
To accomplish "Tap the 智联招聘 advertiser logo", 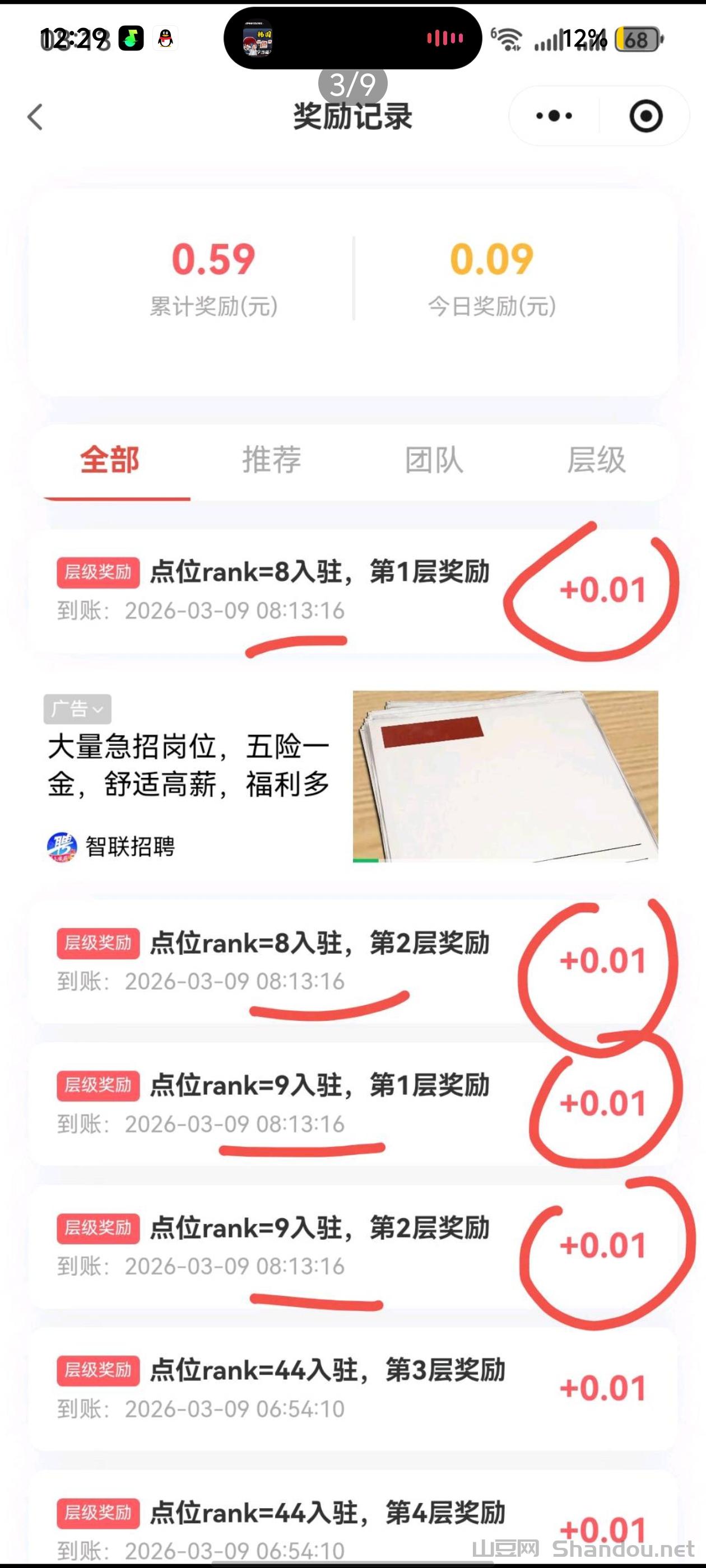I will coord(63,846).
